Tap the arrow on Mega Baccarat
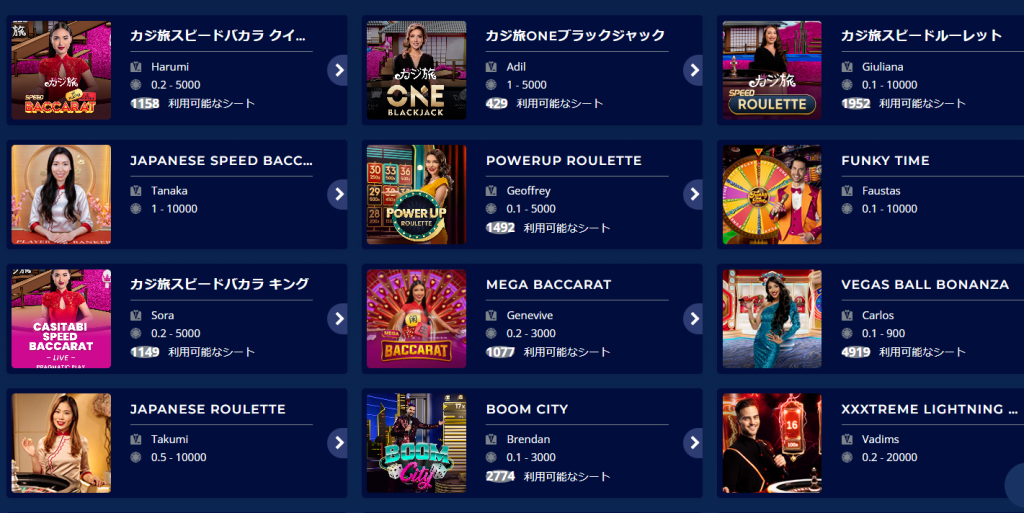Image resolution: width=1024 pixels, height=513 pixels. click(x=694, y=319)
